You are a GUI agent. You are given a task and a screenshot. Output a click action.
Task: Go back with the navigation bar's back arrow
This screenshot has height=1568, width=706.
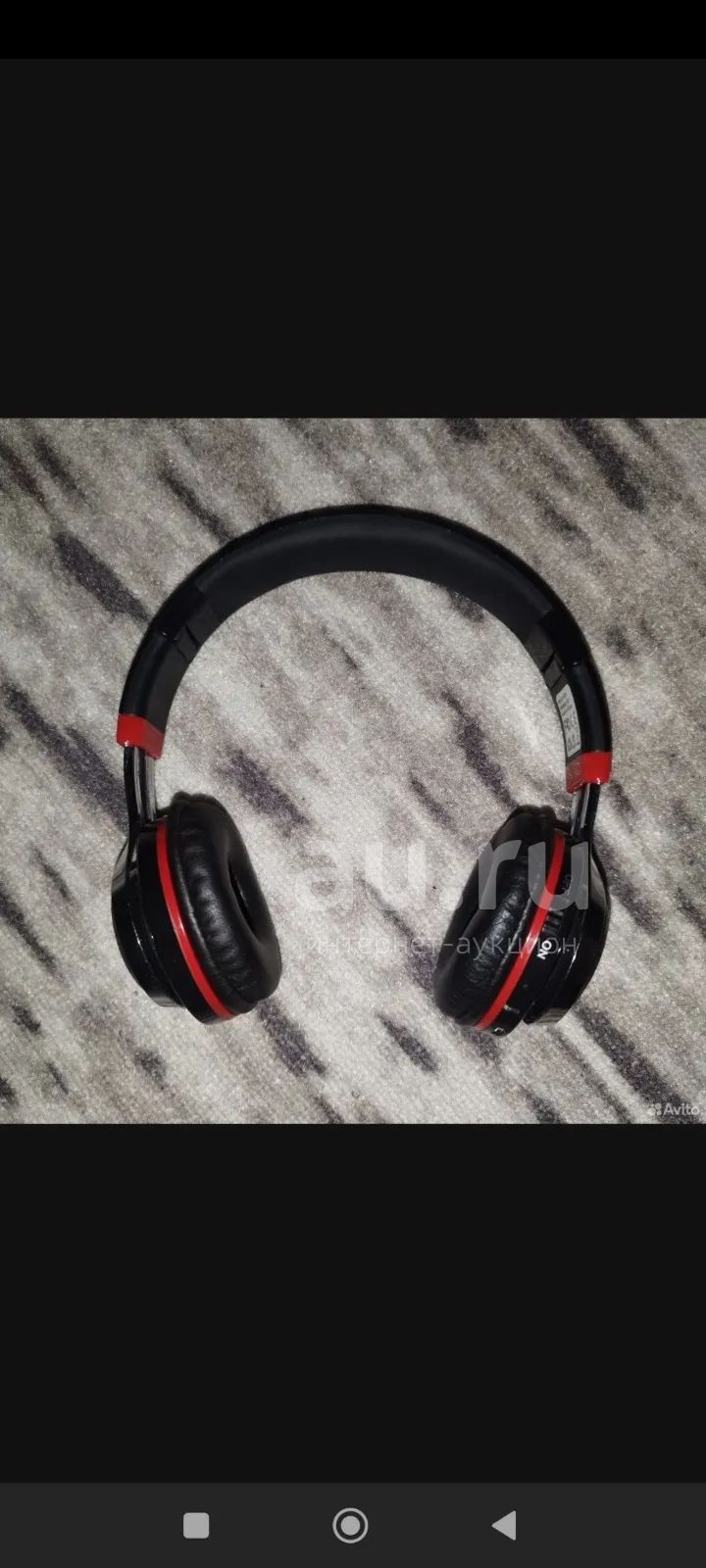pos(505,1525)
